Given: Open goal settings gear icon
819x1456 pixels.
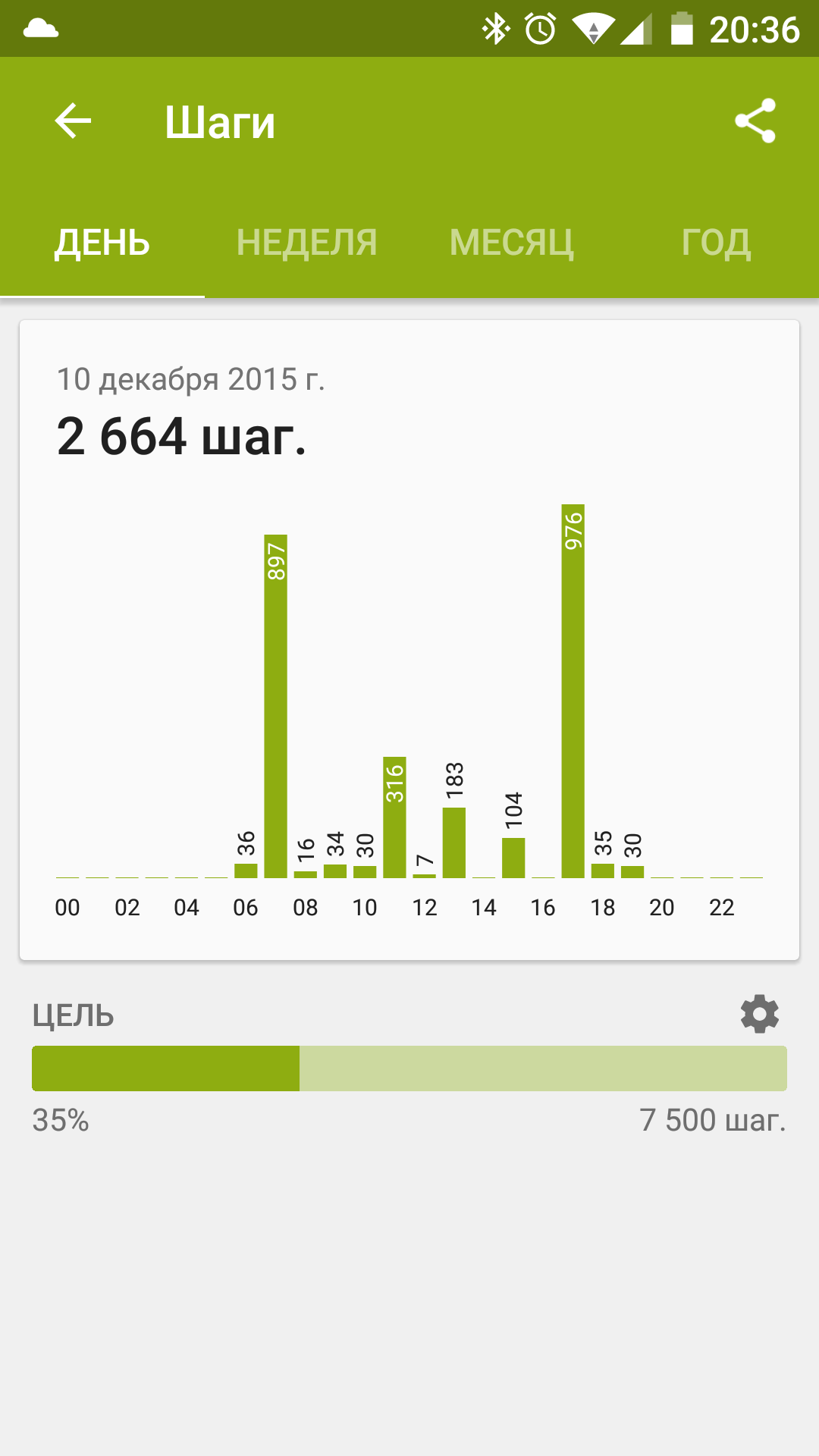Looking at the screenshot, I should tap(760, 1014).
